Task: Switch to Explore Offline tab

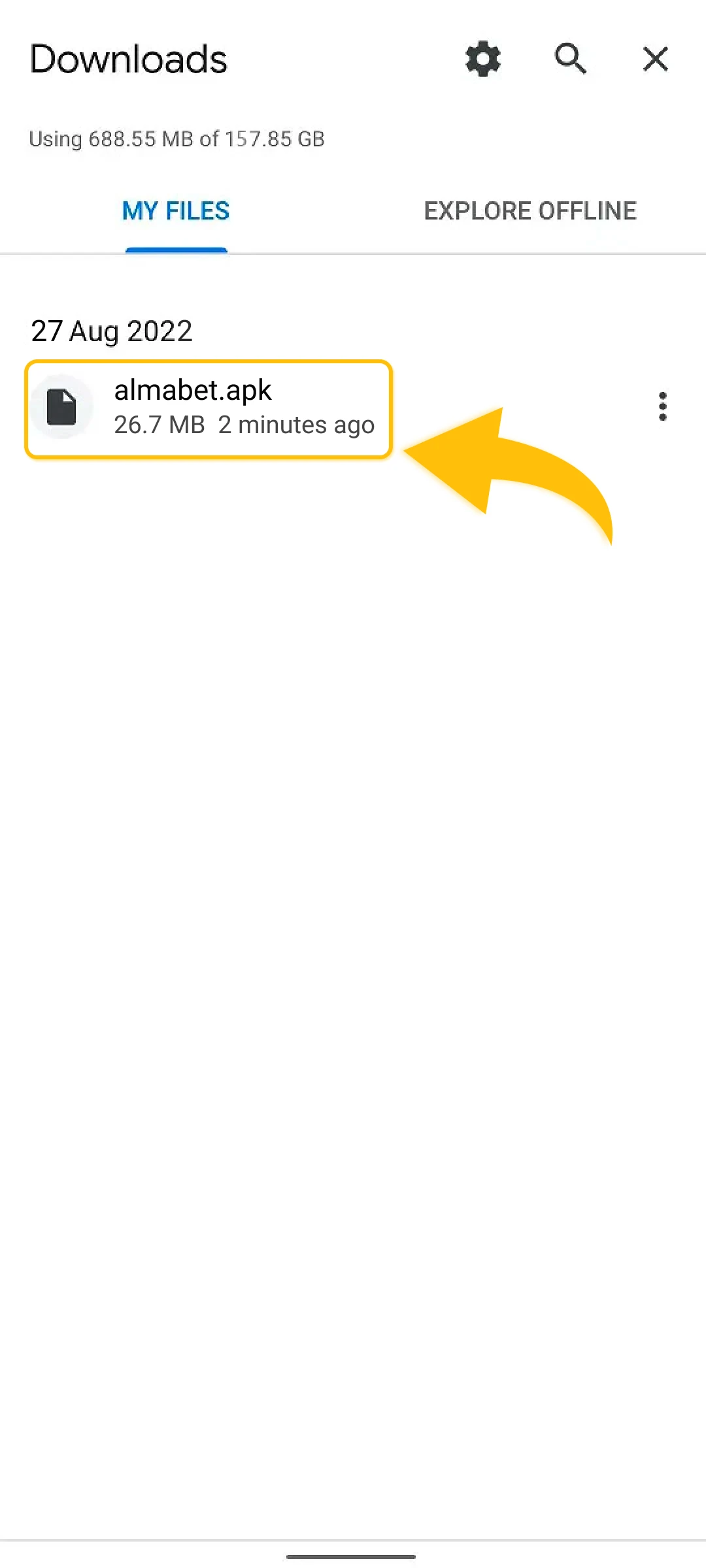Action: coord(529,211)
